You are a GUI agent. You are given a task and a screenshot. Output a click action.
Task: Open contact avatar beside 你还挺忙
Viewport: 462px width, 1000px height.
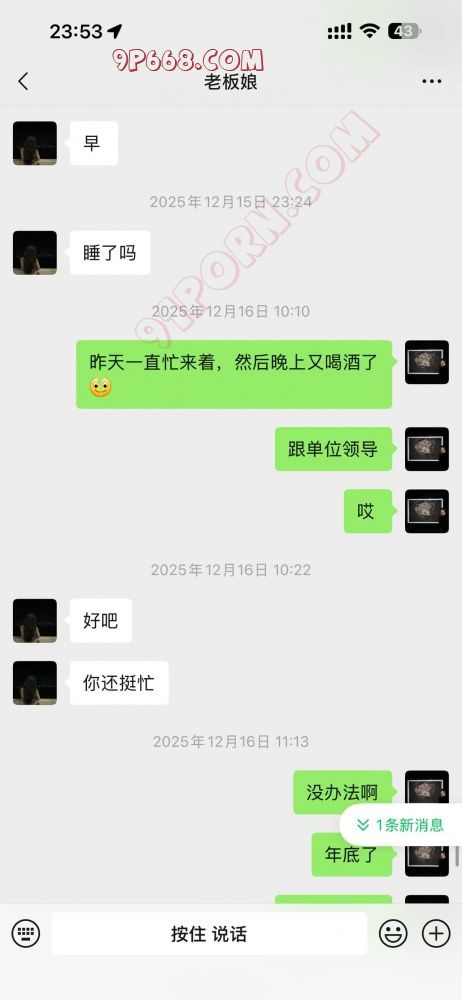[34, 682]
